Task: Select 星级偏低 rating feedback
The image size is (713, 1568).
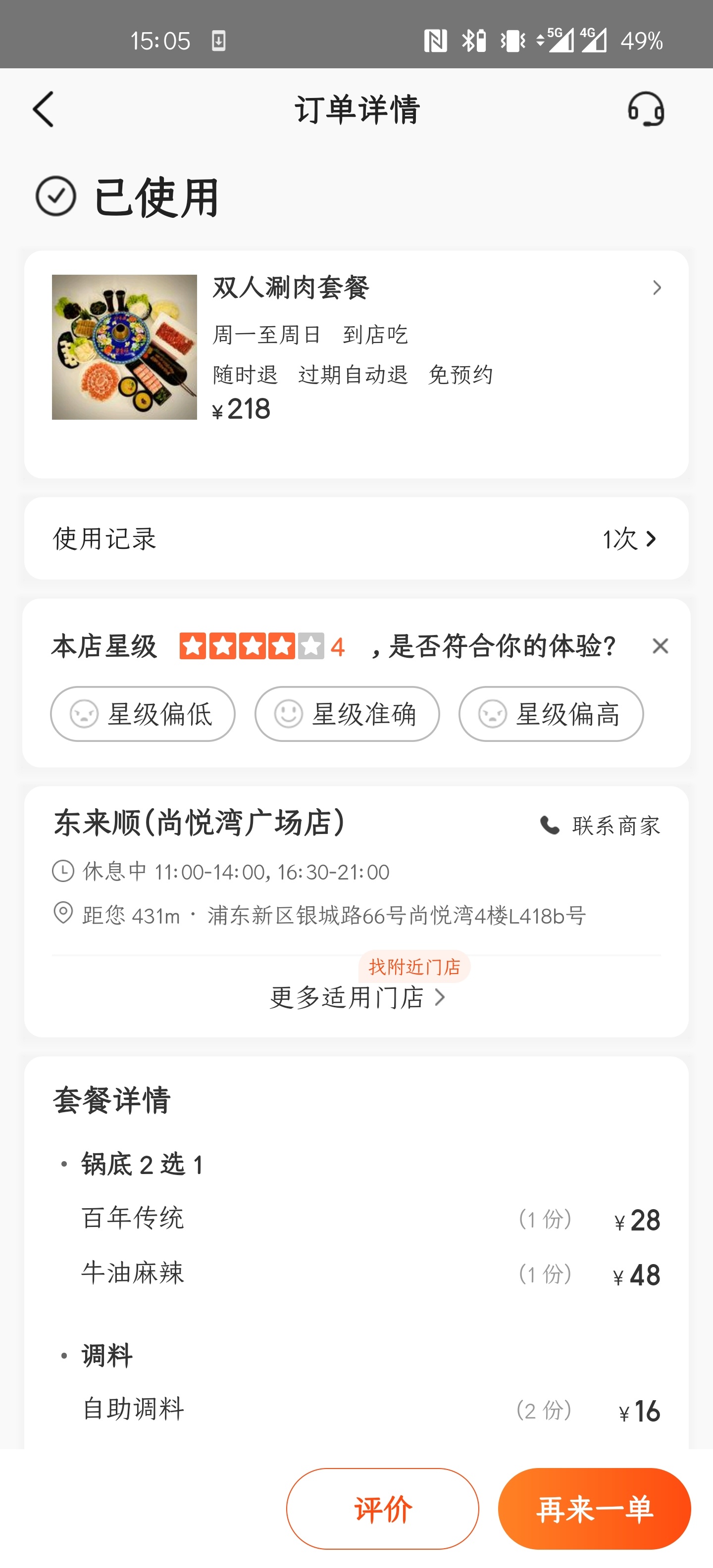Action: point(143,714)
